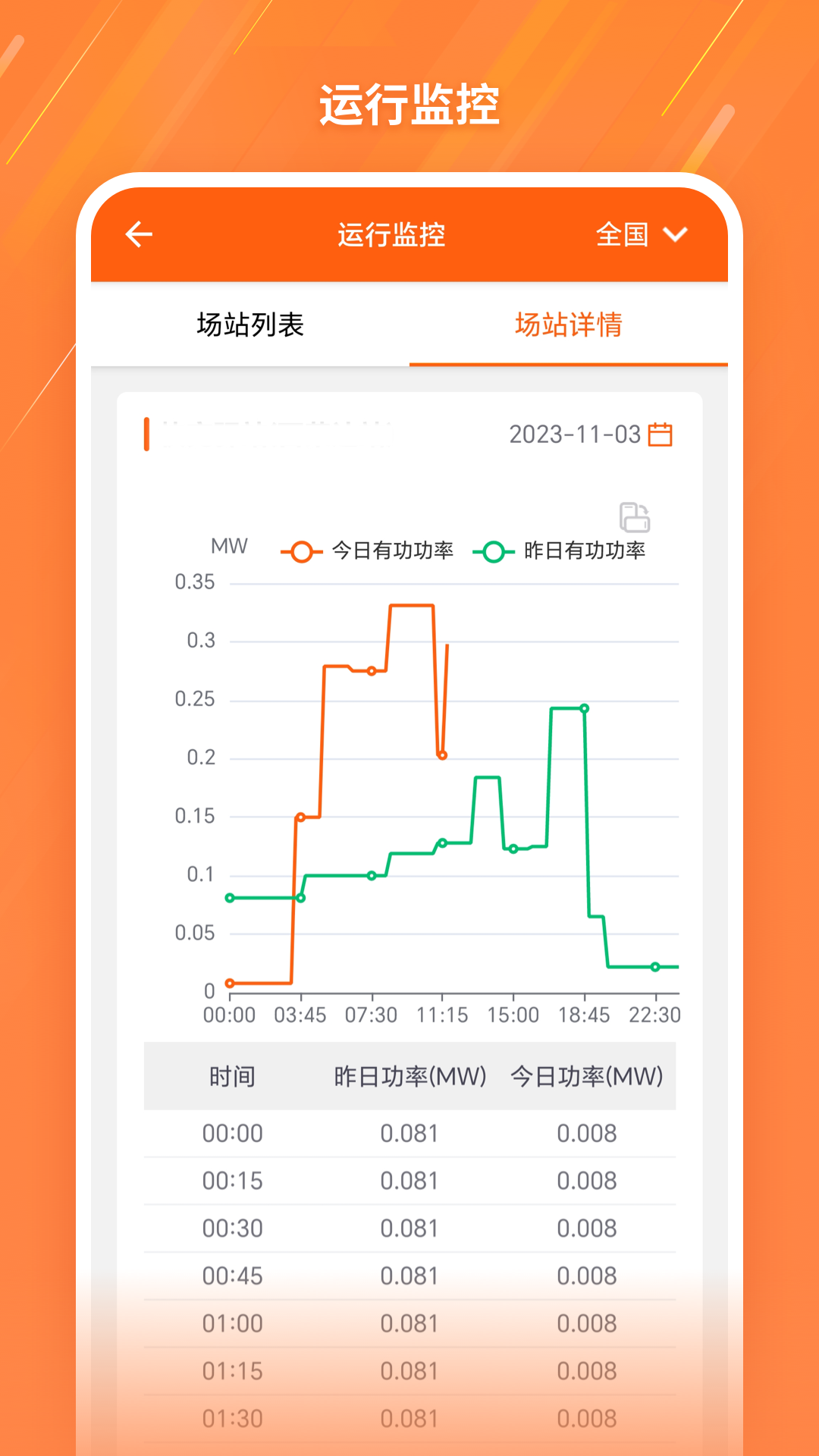Tap the back arrow to return
The width and height of the screenshot is (819, 1456).
point(139,236)
